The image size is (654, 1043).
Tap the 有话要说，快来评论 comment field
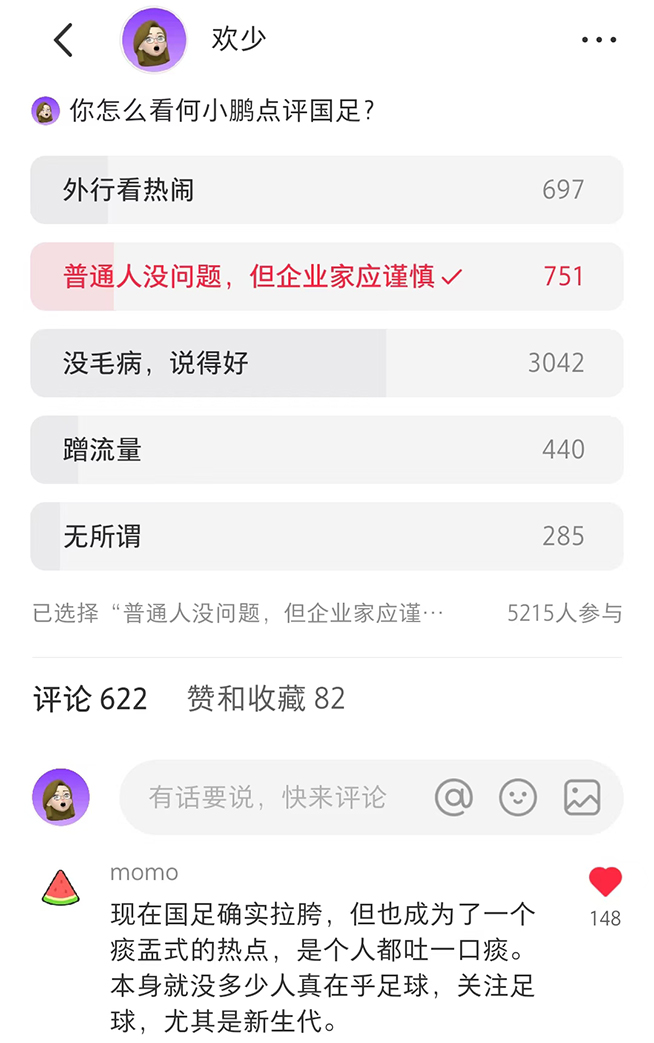point(267,797)
